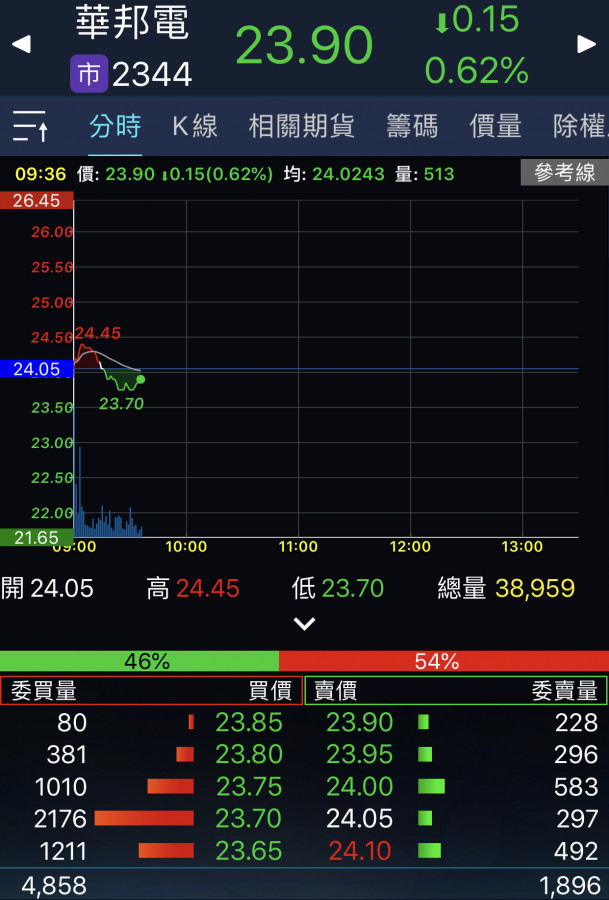The height and width of the screenshot is (900, 609).
Task: Select the 籌碼 tab
Action: (412, 126)
